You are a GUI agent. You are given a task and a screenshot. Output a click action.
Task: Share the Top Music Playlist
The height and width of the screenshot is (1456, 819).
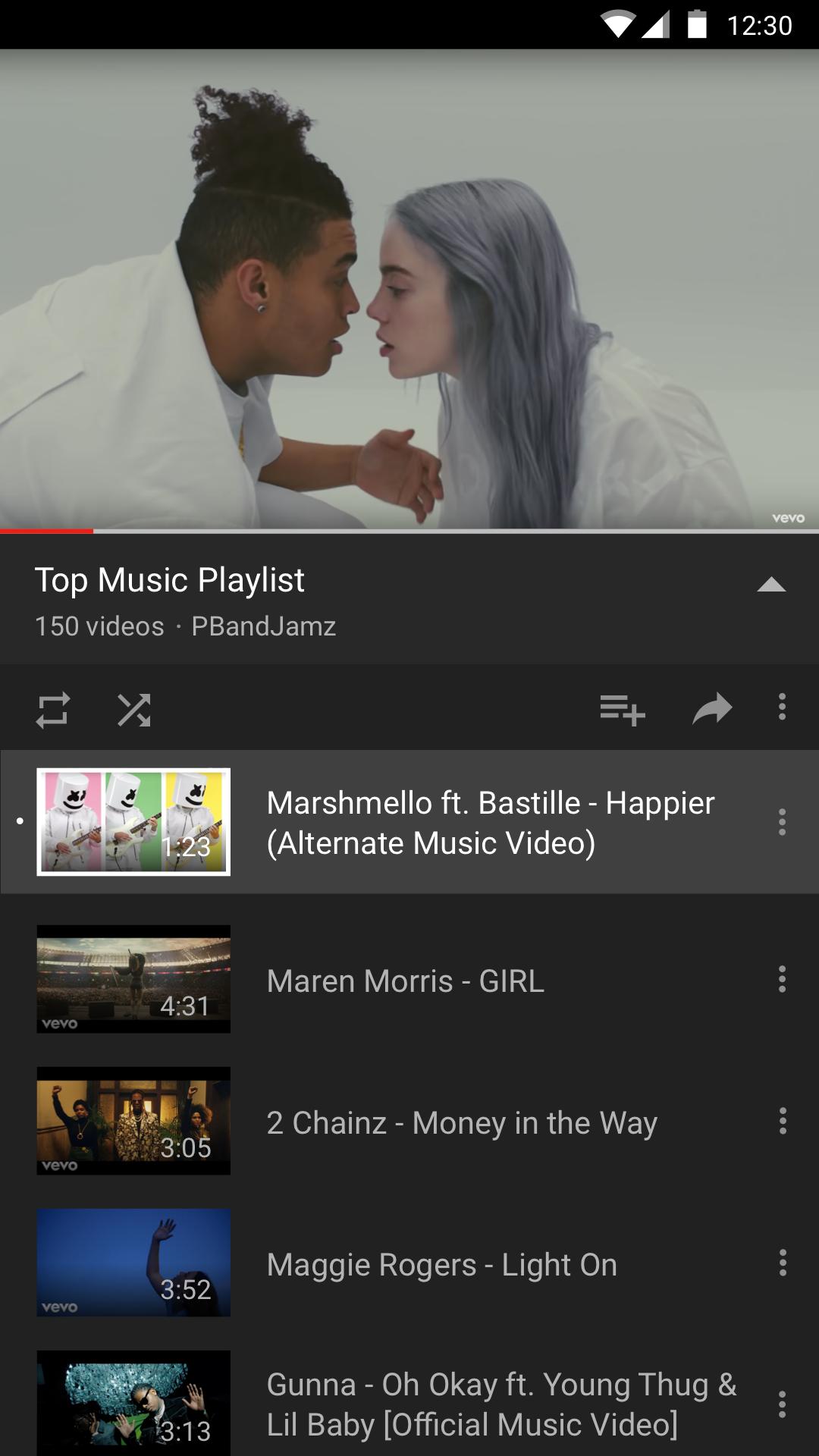tap(712, 710)
